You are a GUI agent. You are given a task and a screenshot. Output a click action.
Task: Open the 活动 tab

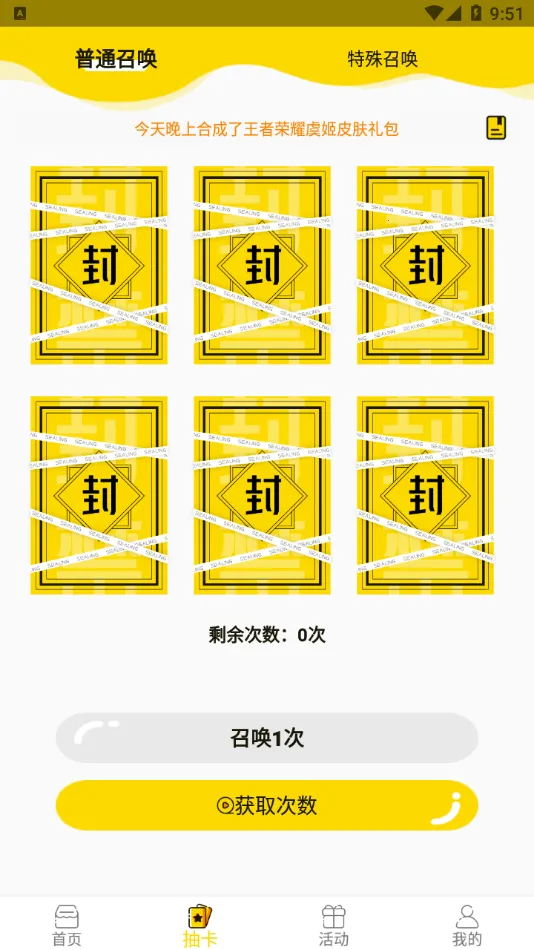coord(333,925)
